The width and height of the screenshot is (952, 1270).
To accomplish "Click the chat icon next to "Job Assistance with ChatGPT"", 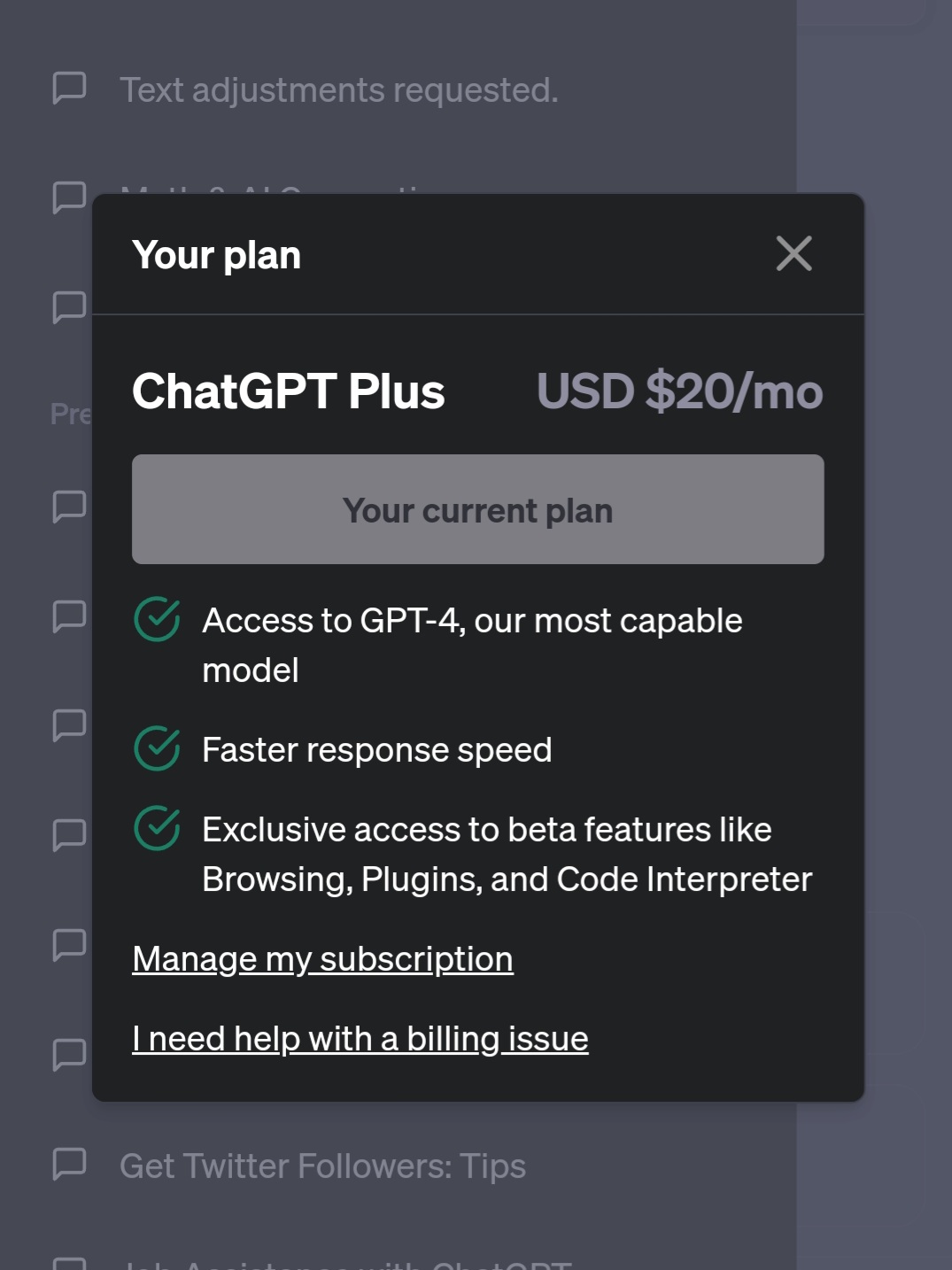I will 70,1263.
